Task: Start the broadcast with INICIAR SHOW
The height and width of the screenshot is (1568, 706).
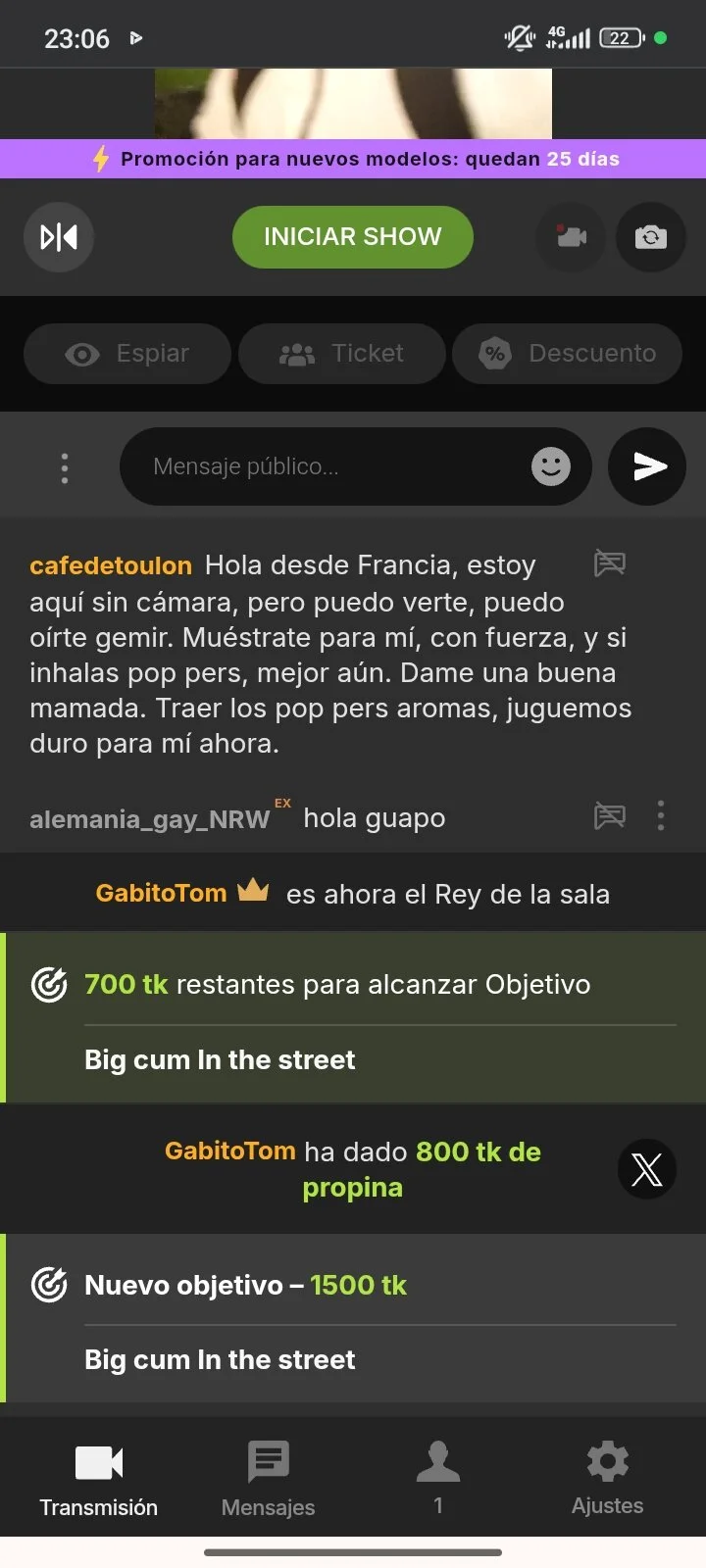Action: [353, 237]
